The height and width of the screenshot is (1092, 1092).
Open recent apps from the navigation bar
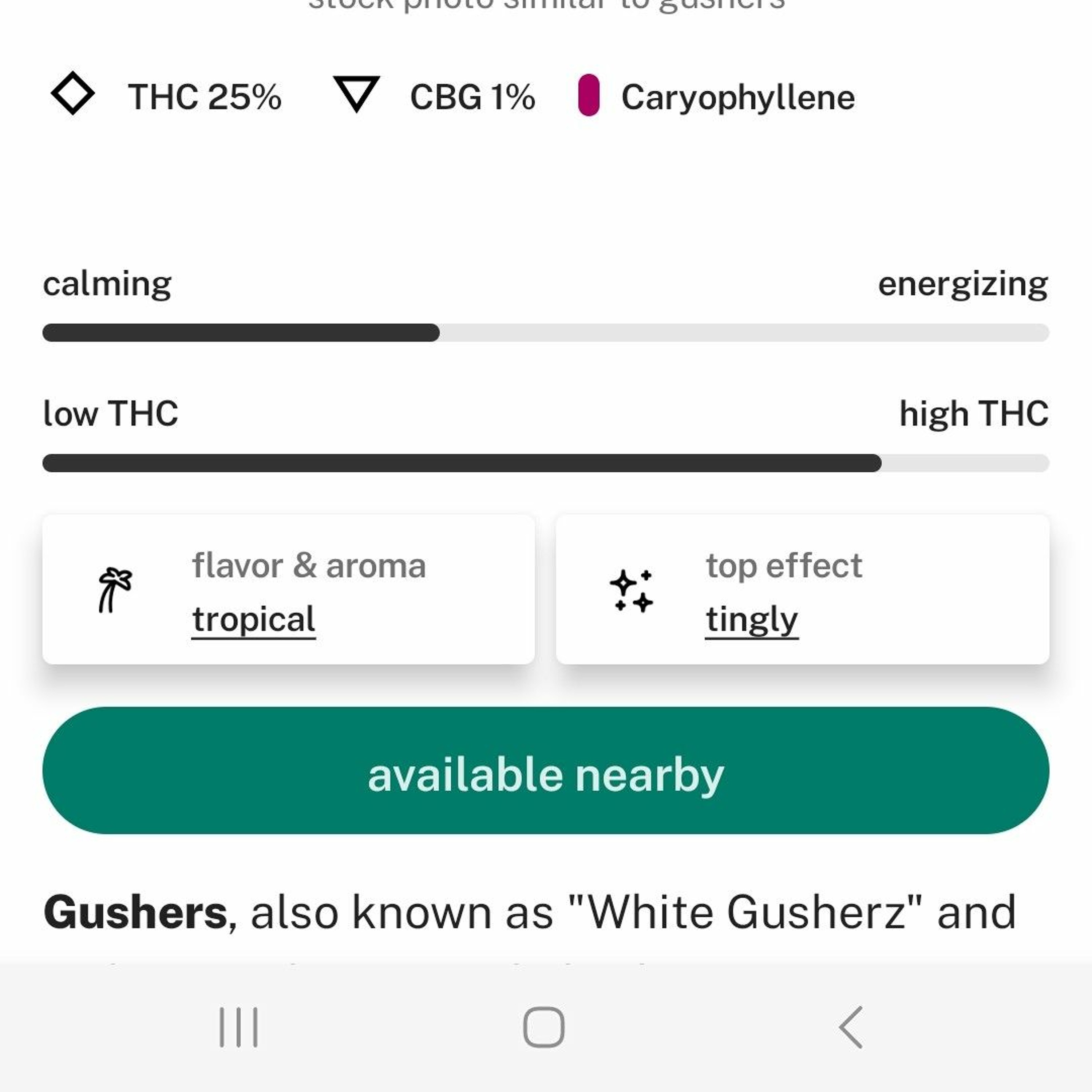pyautogui.click(x=238, y=1027)
